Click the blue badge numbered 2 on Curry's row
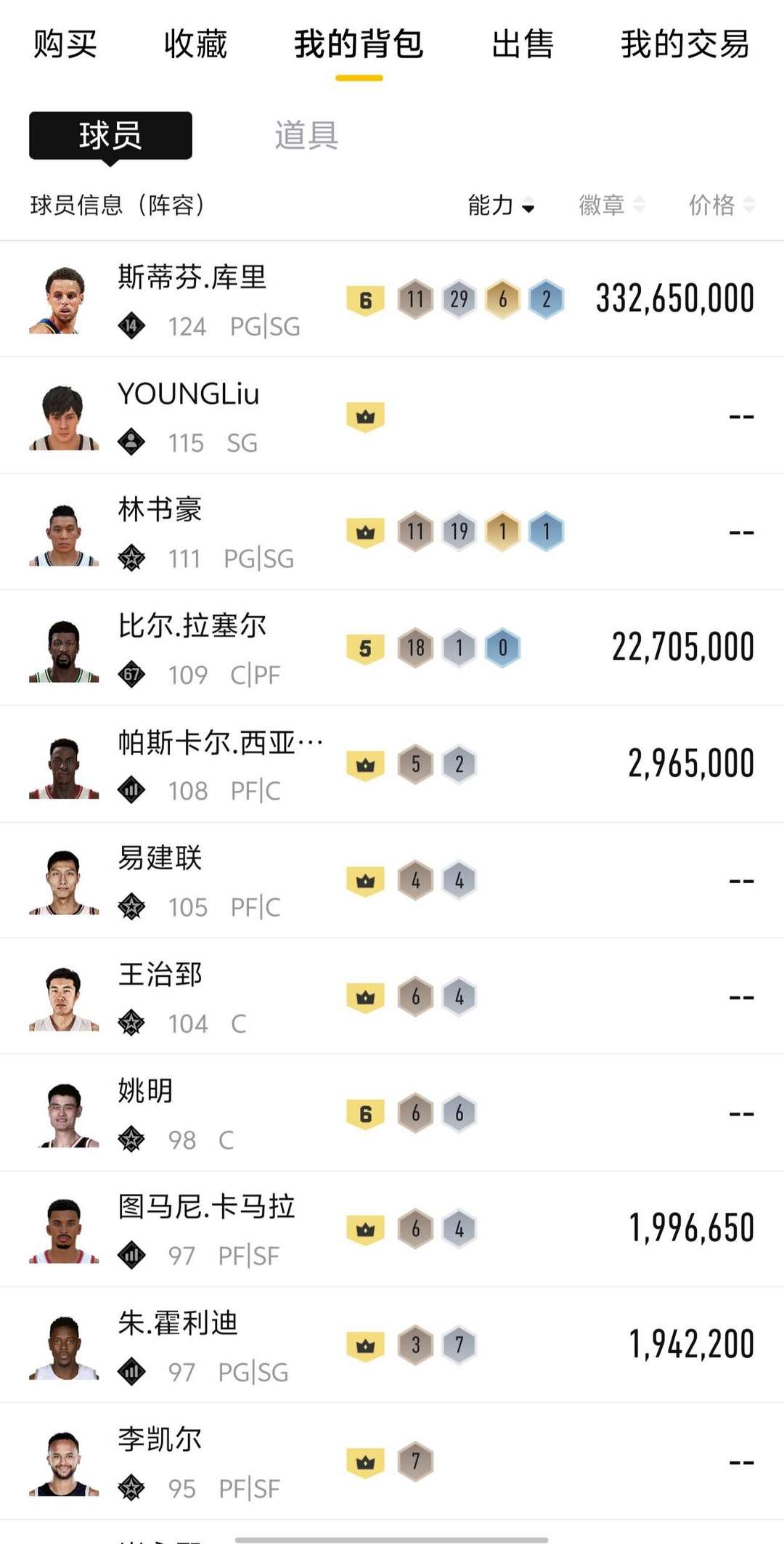The width and height of the screenshot is (784, 1544). click(546, 299)
